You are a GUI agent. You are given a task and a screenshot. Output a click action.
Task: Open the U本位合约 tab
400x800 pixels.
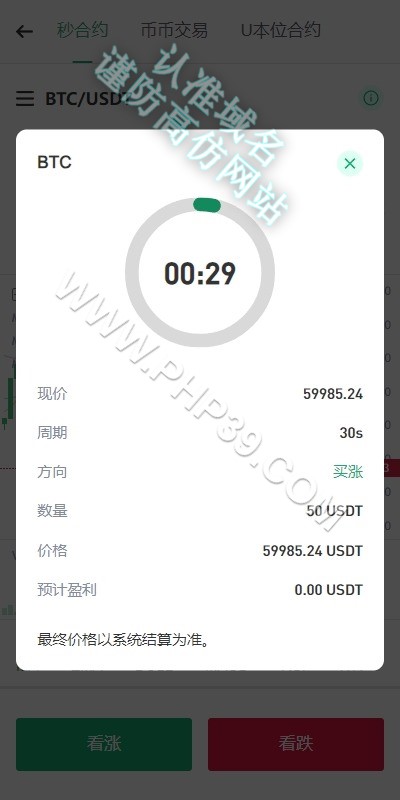click(x=281, y=30)
